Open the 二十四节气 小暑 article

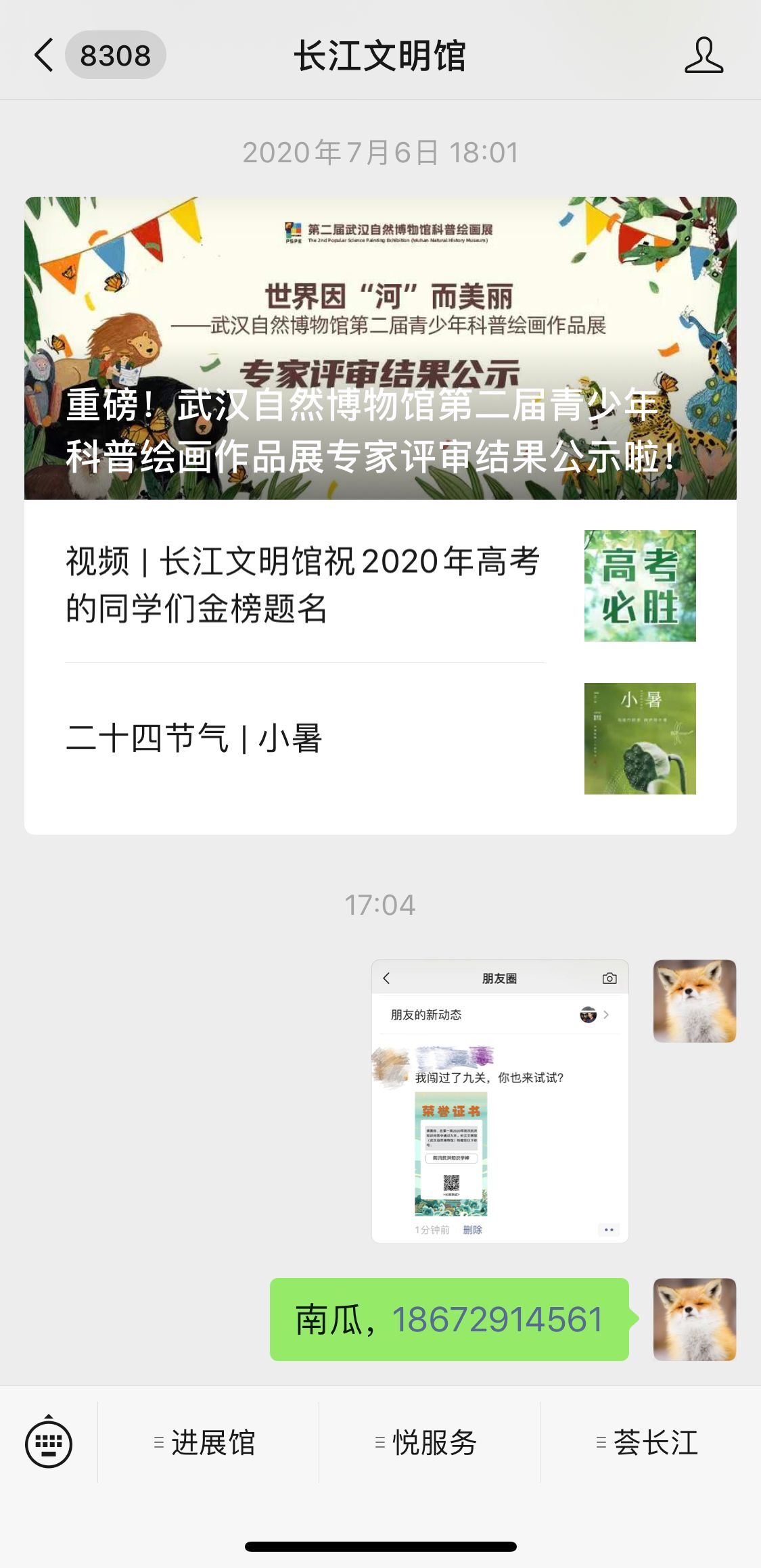pos(379,738)
